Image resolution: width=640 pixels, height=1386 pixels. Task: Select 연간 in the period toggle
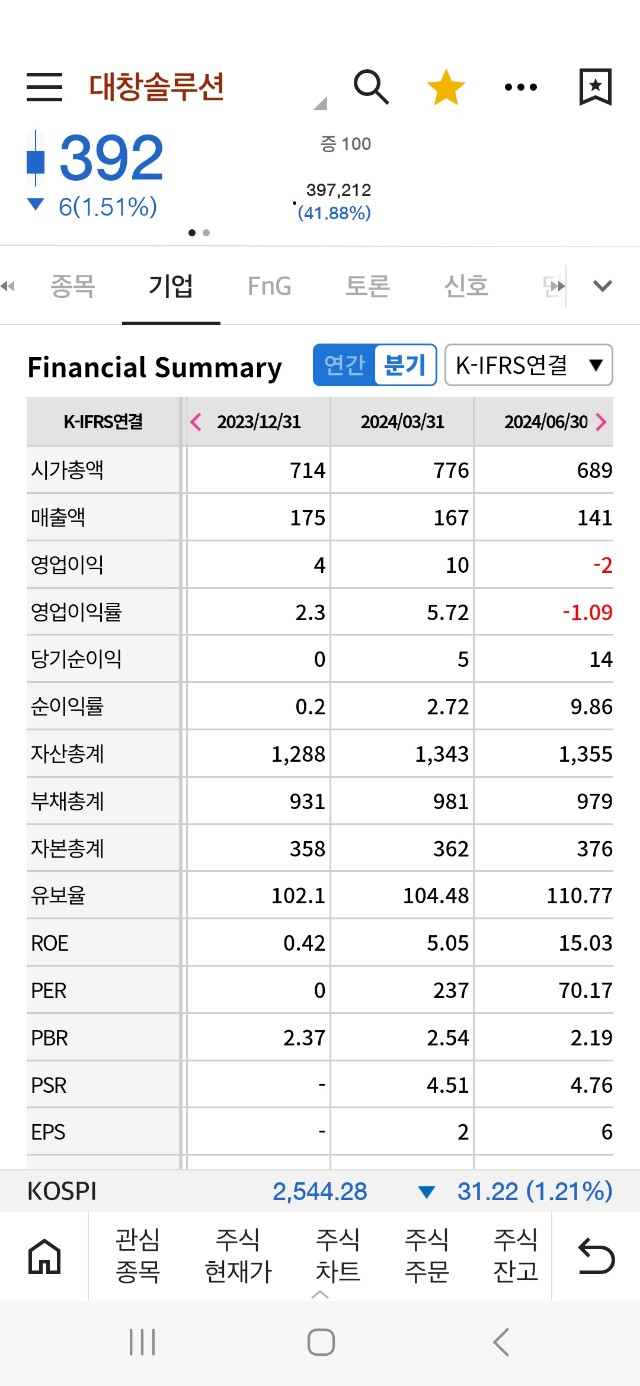[x=344, y=365]
